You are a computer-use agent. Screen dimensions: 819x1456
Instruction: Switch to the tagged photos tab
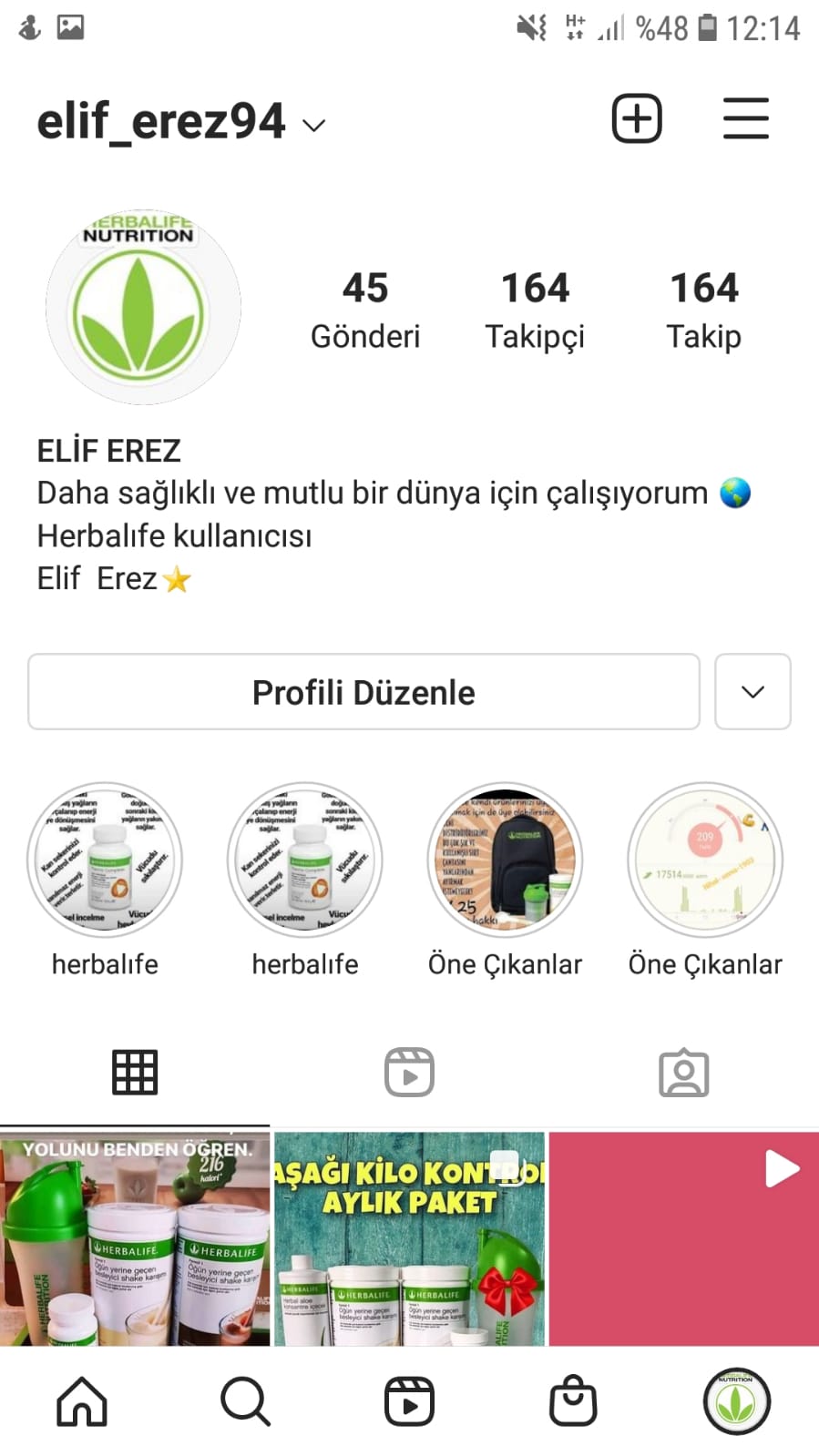point(683,1073)
